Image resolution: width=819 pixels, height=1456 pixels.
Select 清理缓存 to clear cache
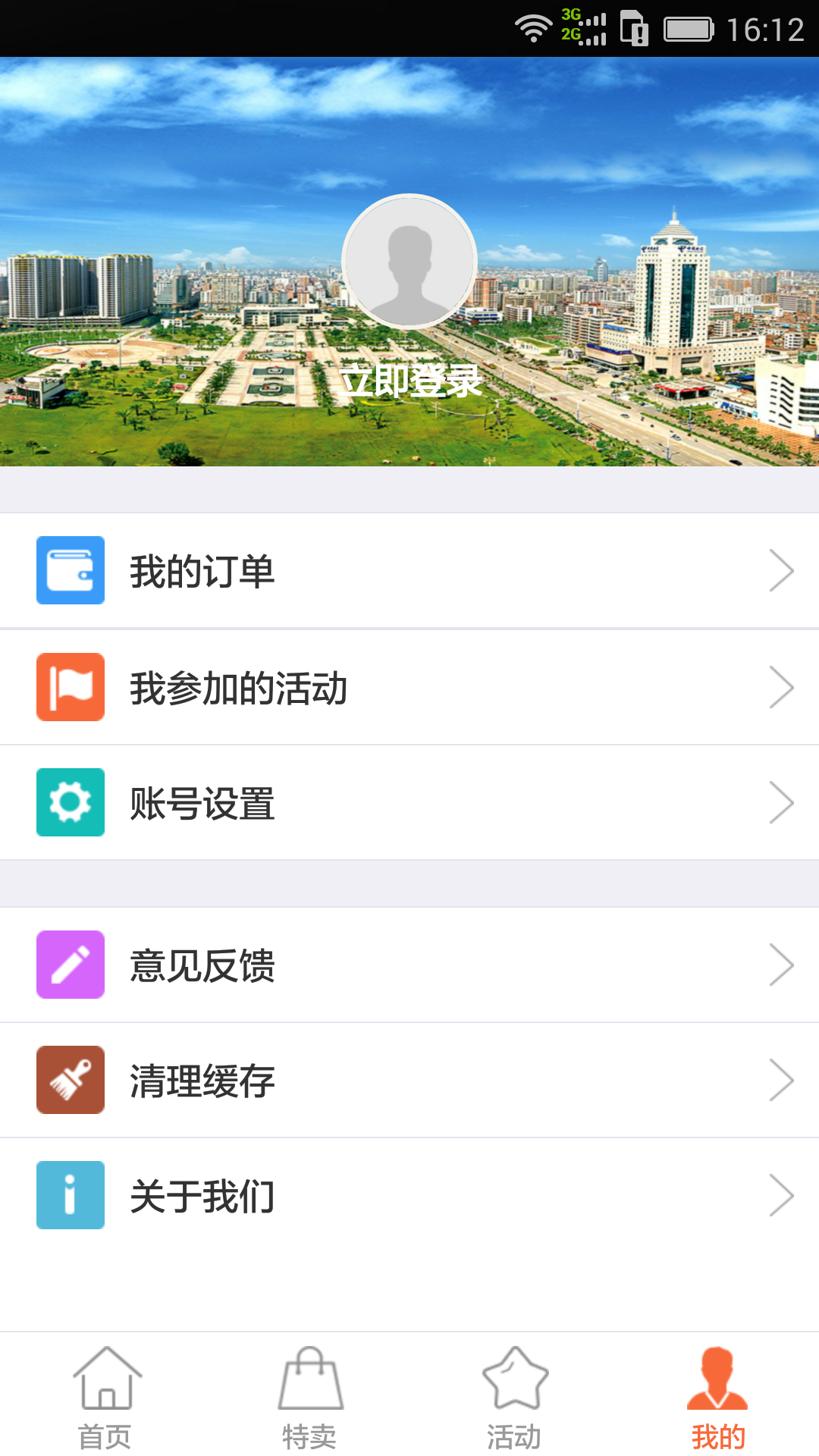point(409,1080)
